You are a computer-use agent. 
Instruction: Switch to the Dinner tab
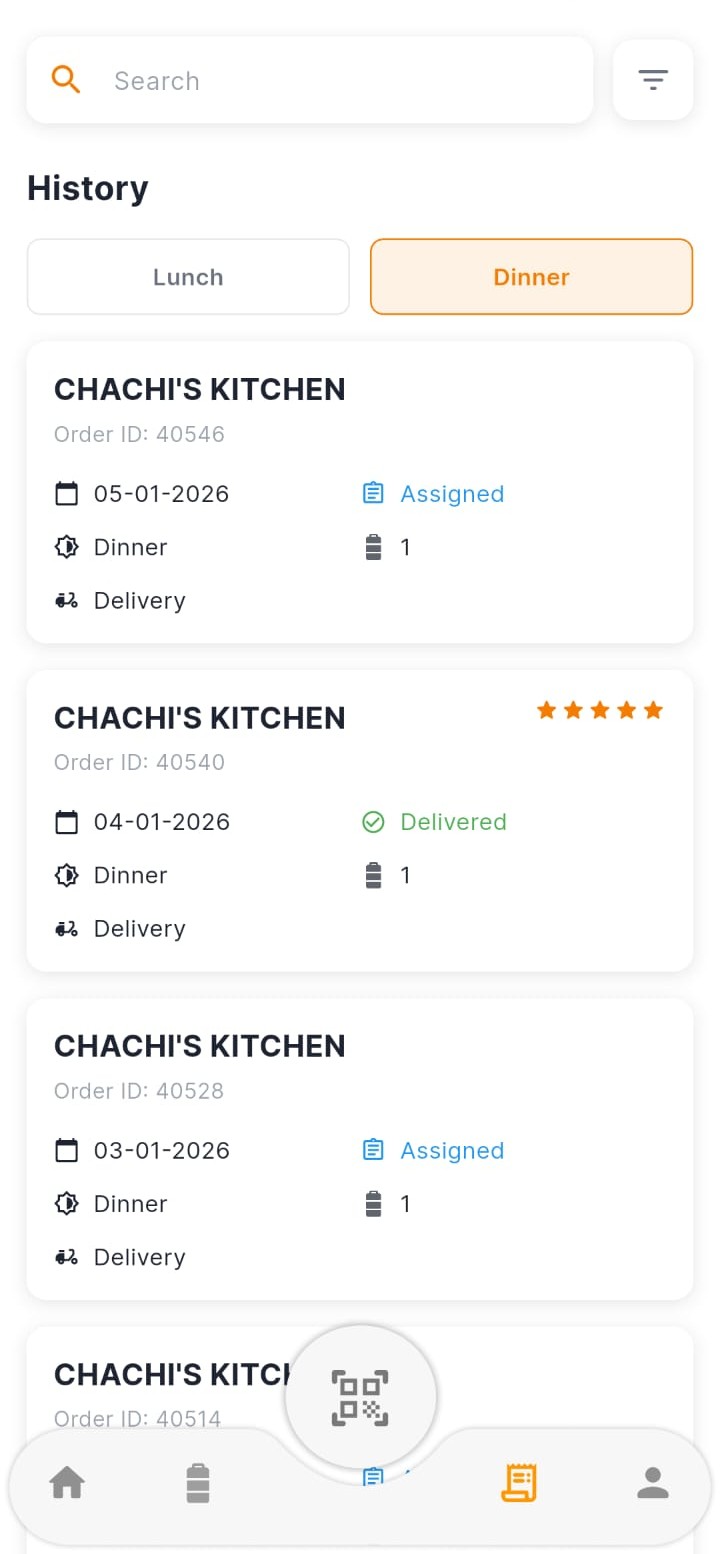[x=531, y=277]
